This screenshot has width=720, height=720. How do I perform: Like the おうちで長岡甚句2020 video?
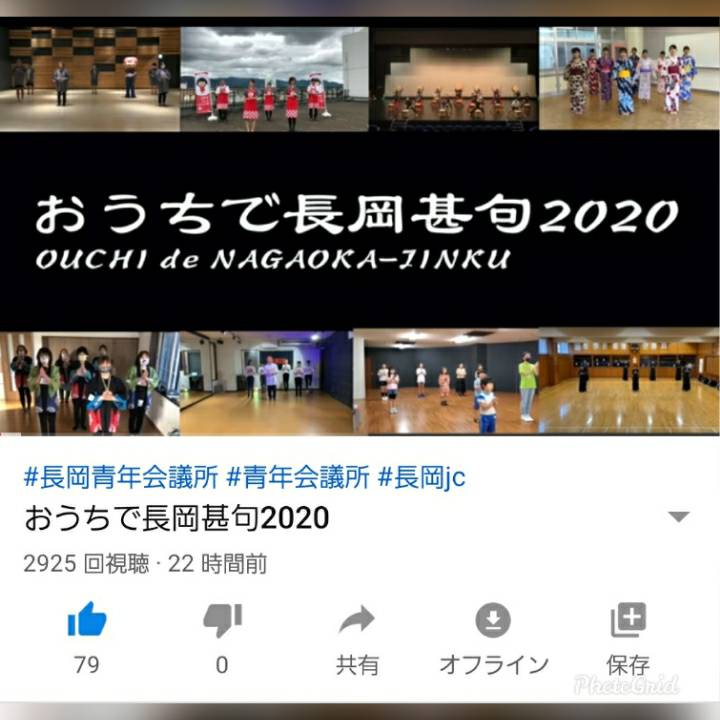(87, 621)
